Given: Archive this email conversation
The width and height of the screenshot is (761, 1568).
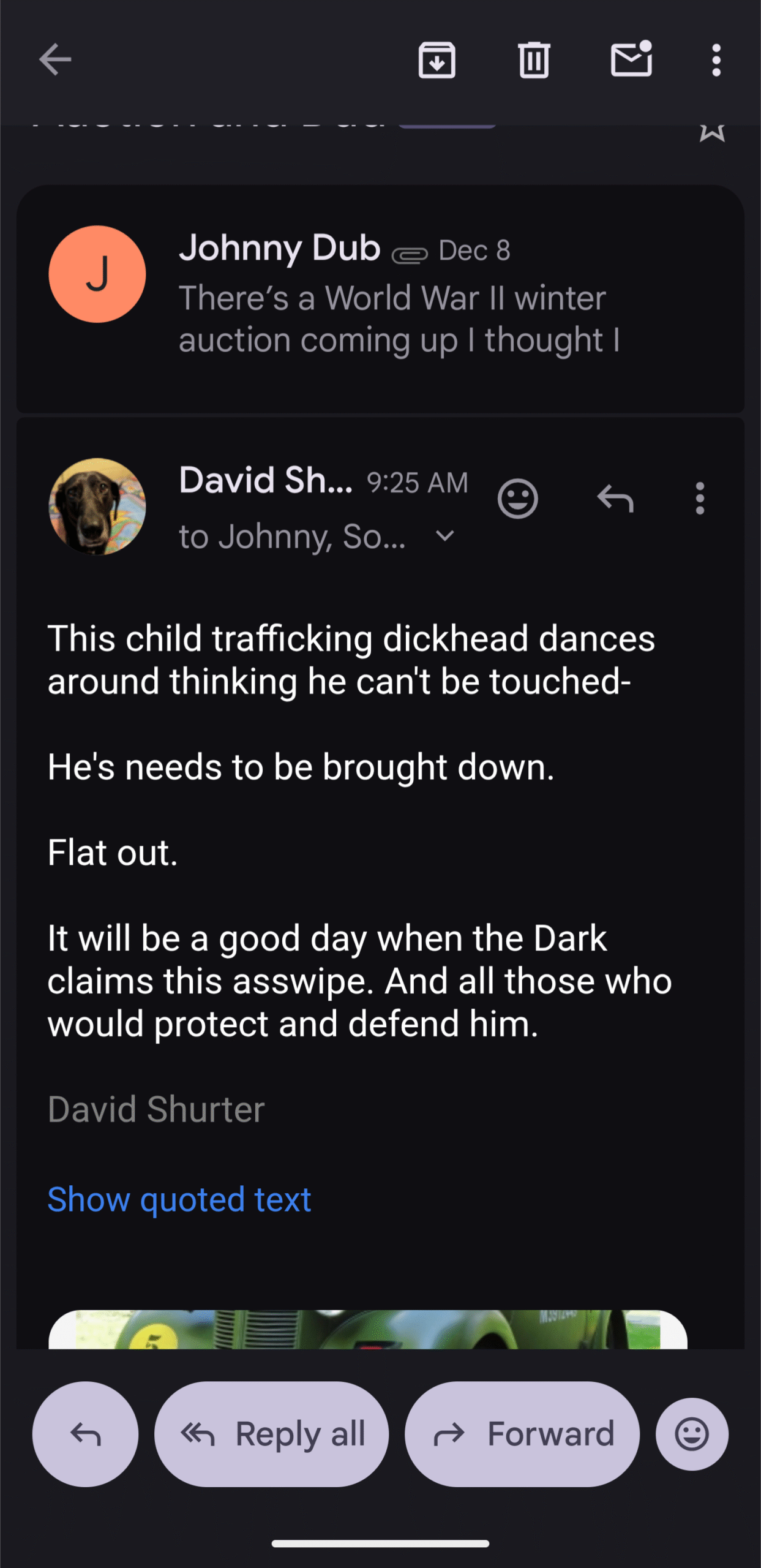Looking at the screenshot, I should (x=437, y=60).
